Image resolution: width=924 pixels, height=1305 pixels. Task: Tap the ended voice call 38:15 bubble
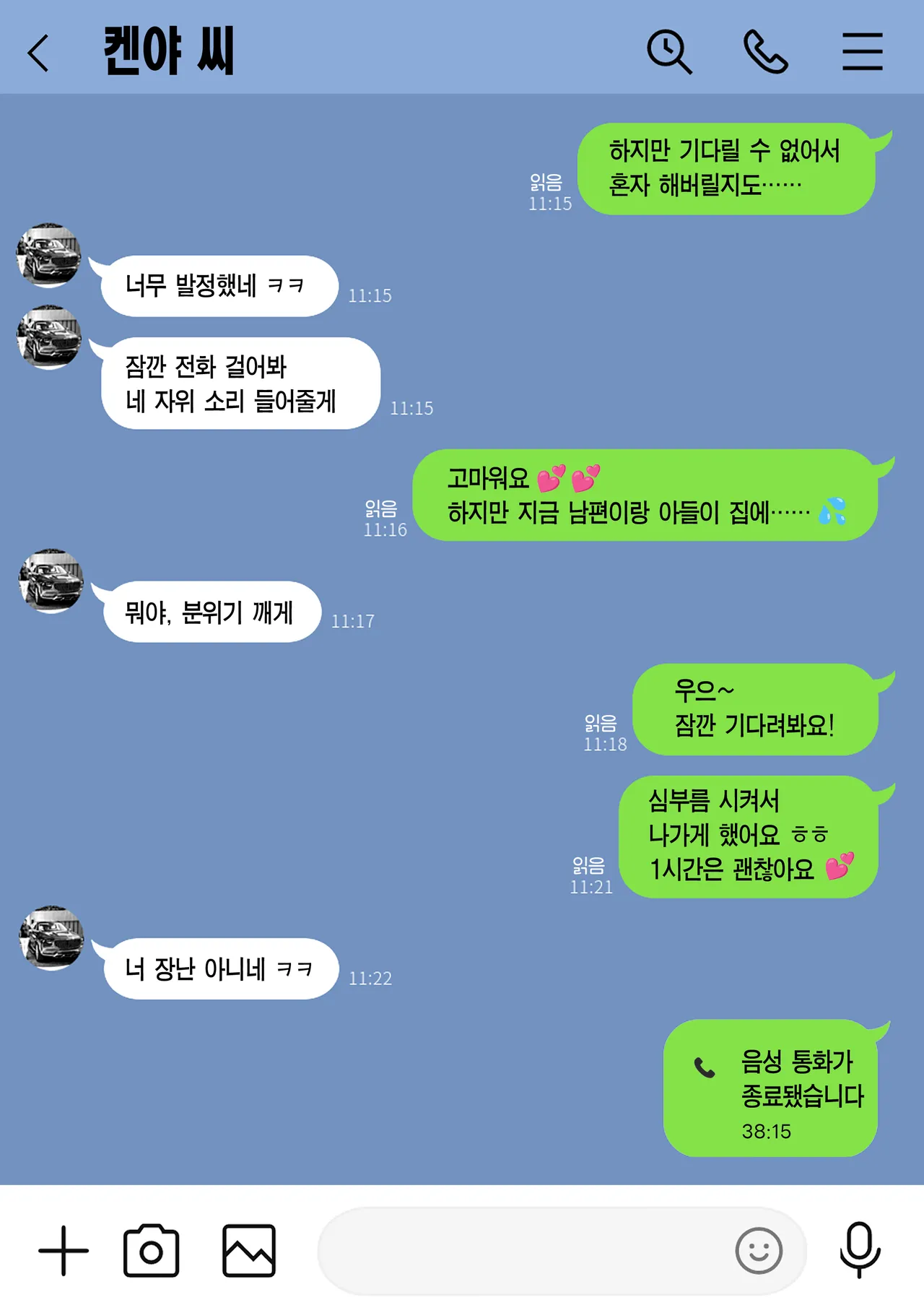[771, 1088]
